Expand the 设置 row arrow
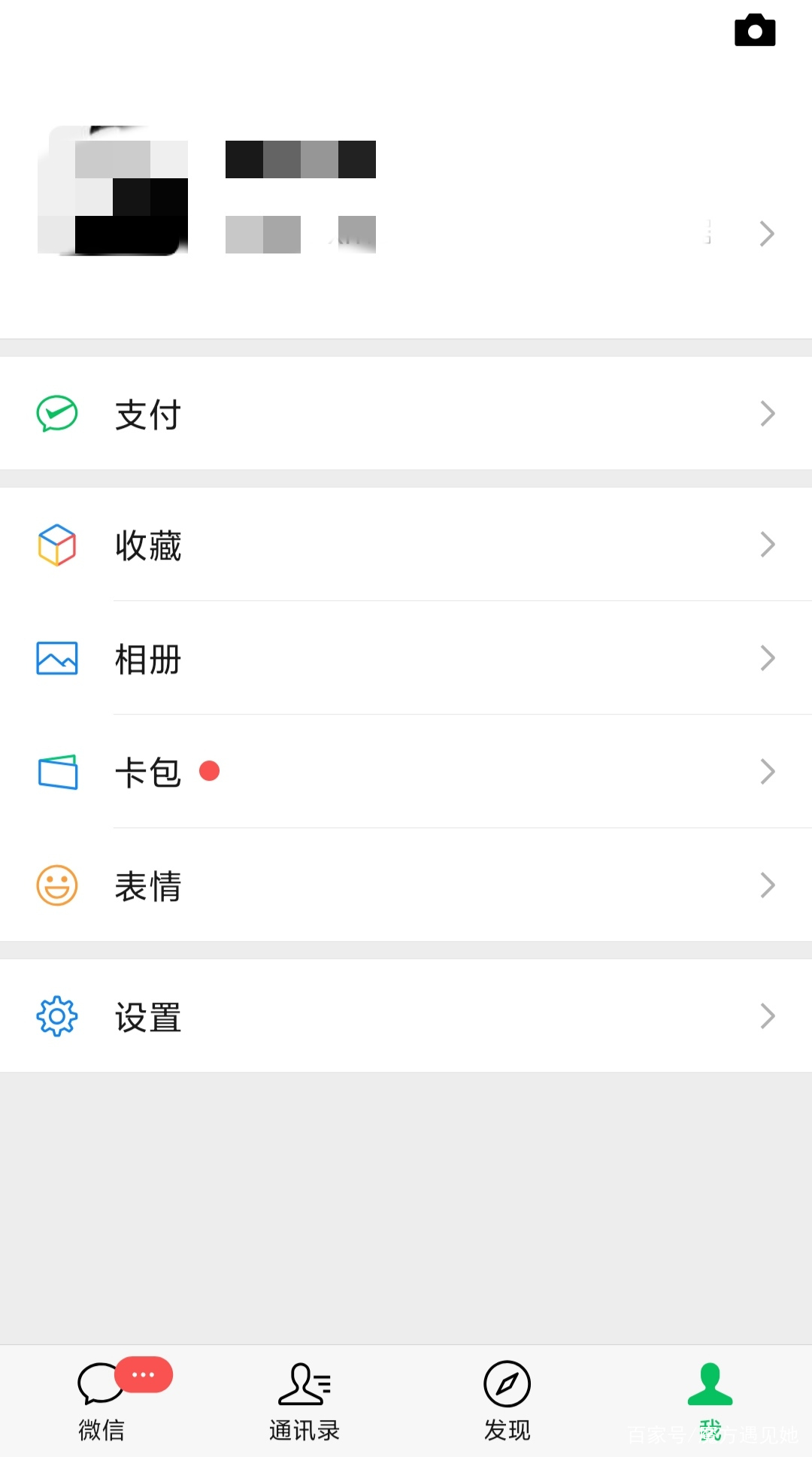 pos(766,1015)
